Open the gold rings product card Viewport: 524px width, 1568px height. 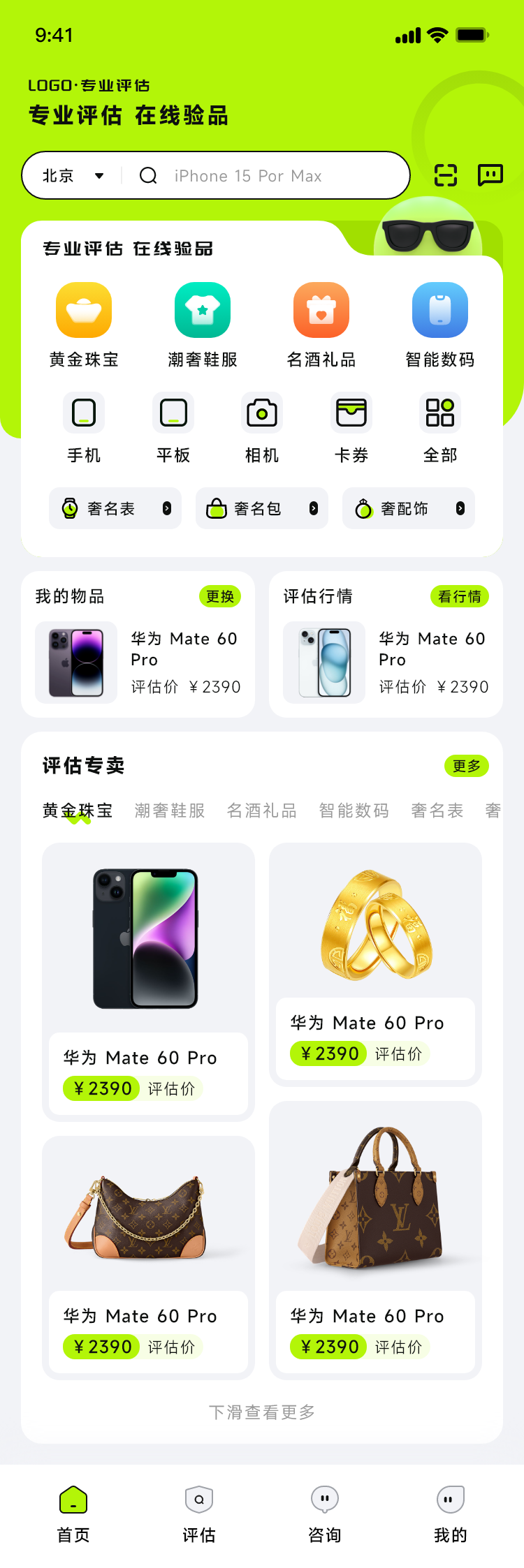coord(376,963)
